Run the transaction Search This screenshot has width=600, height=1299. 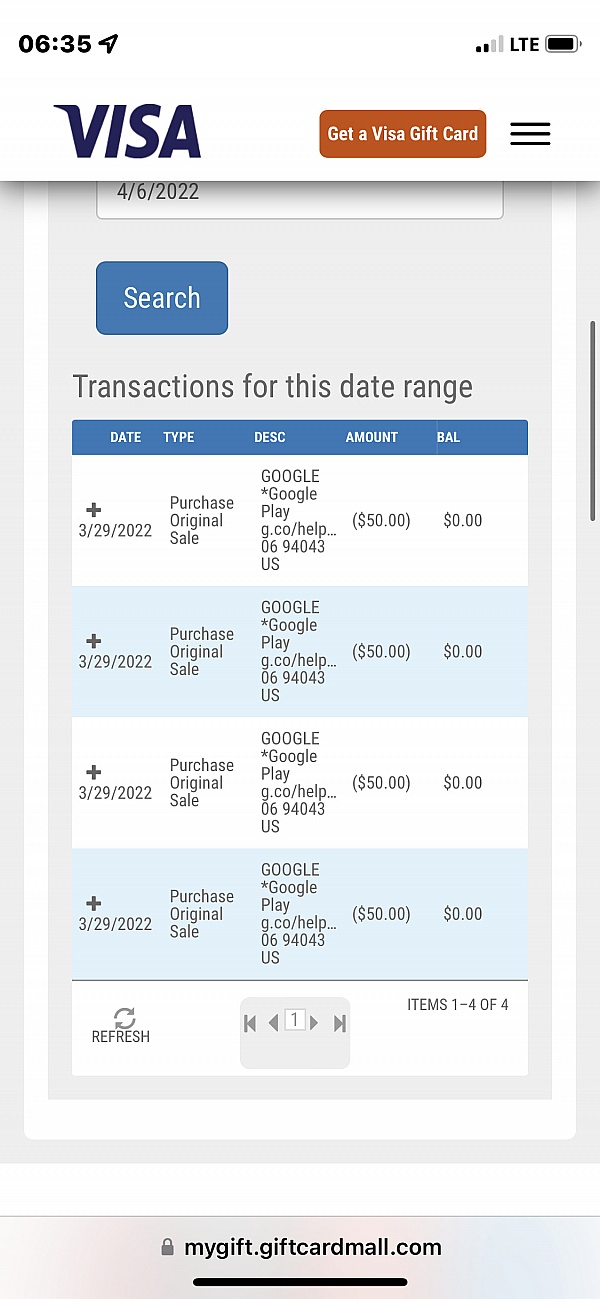coord(162,298)
